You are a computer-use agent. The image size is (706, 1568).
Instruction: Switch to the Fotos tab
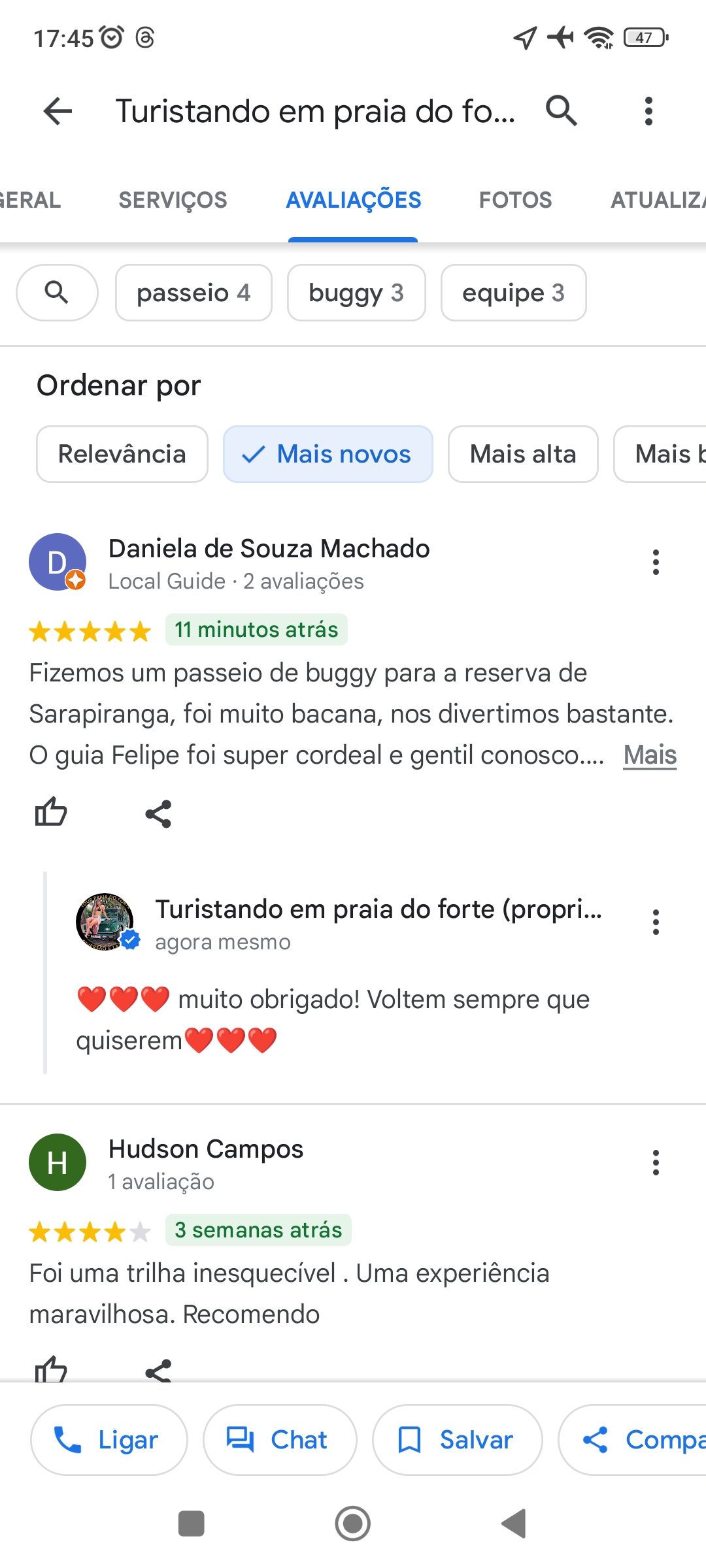point(515,200)
